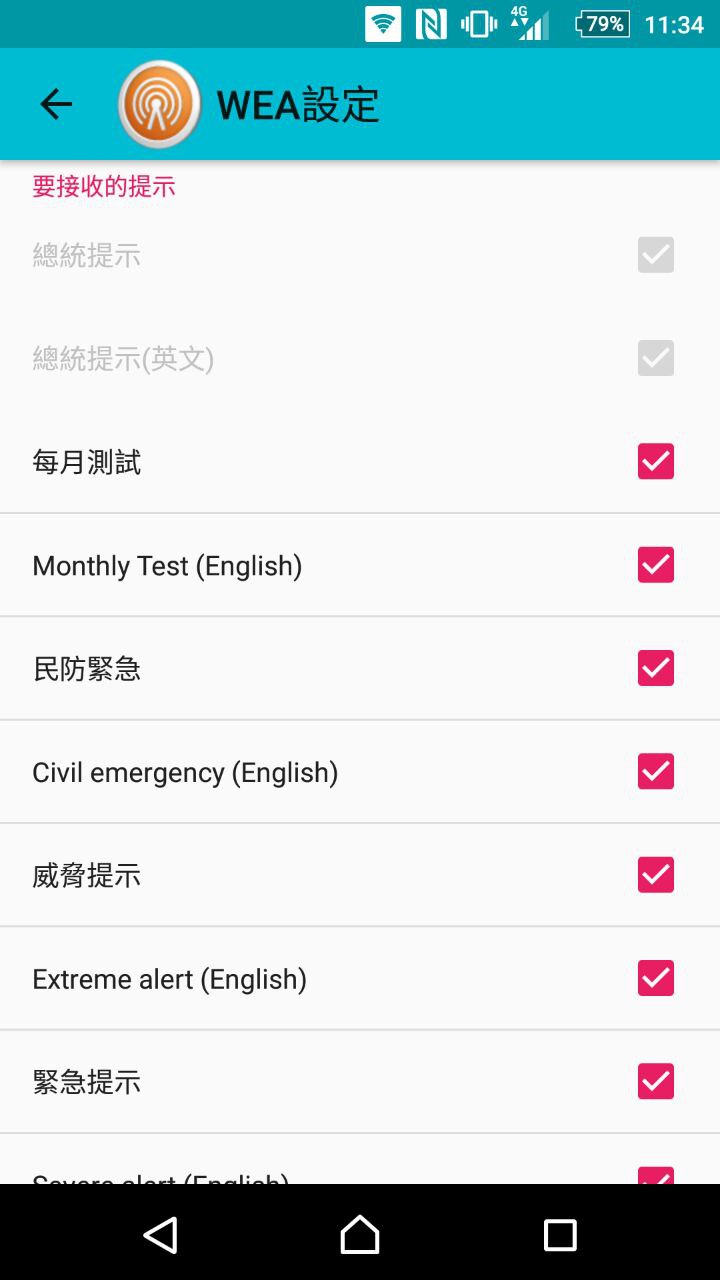
Task: Tap the system home button
Action: (x=360, y=1235)
